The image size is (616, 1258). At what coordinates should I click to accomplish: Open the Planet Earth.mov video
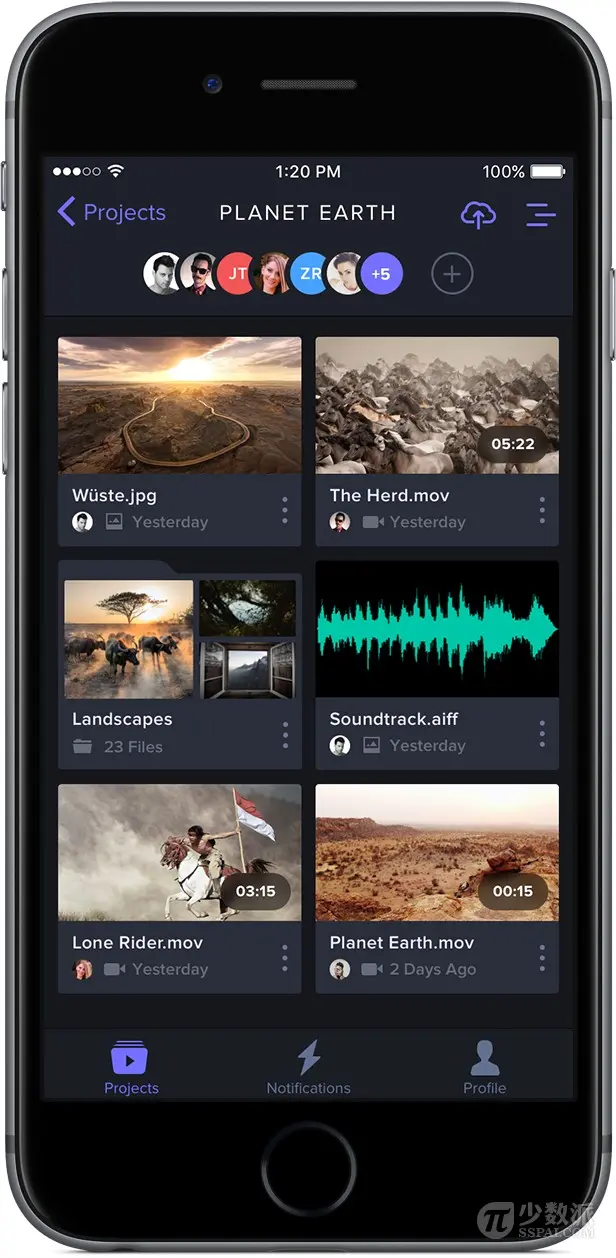click(x=437, y=852)
